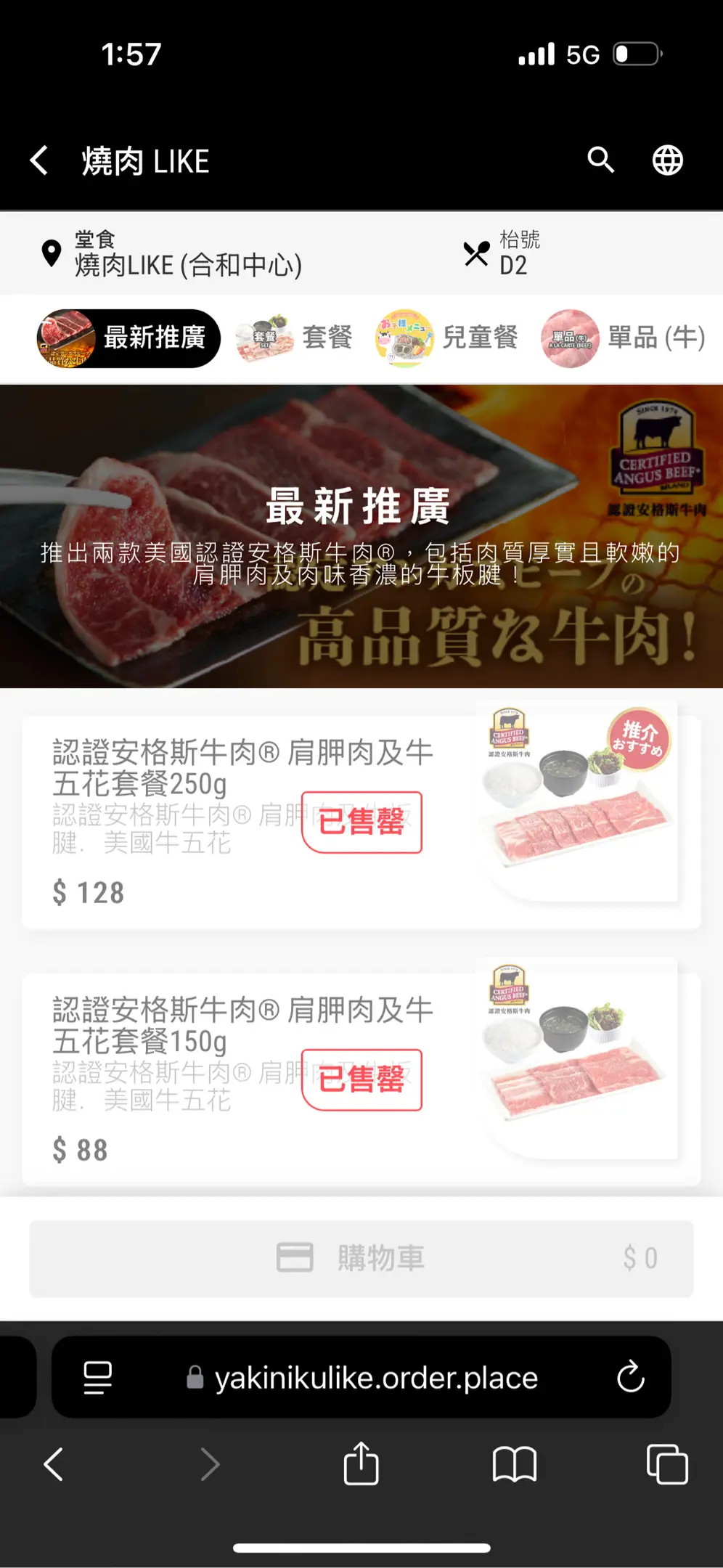Screen dimensions: 723x1568
Task: Open the language selection globe
Action: pos(667,160)
